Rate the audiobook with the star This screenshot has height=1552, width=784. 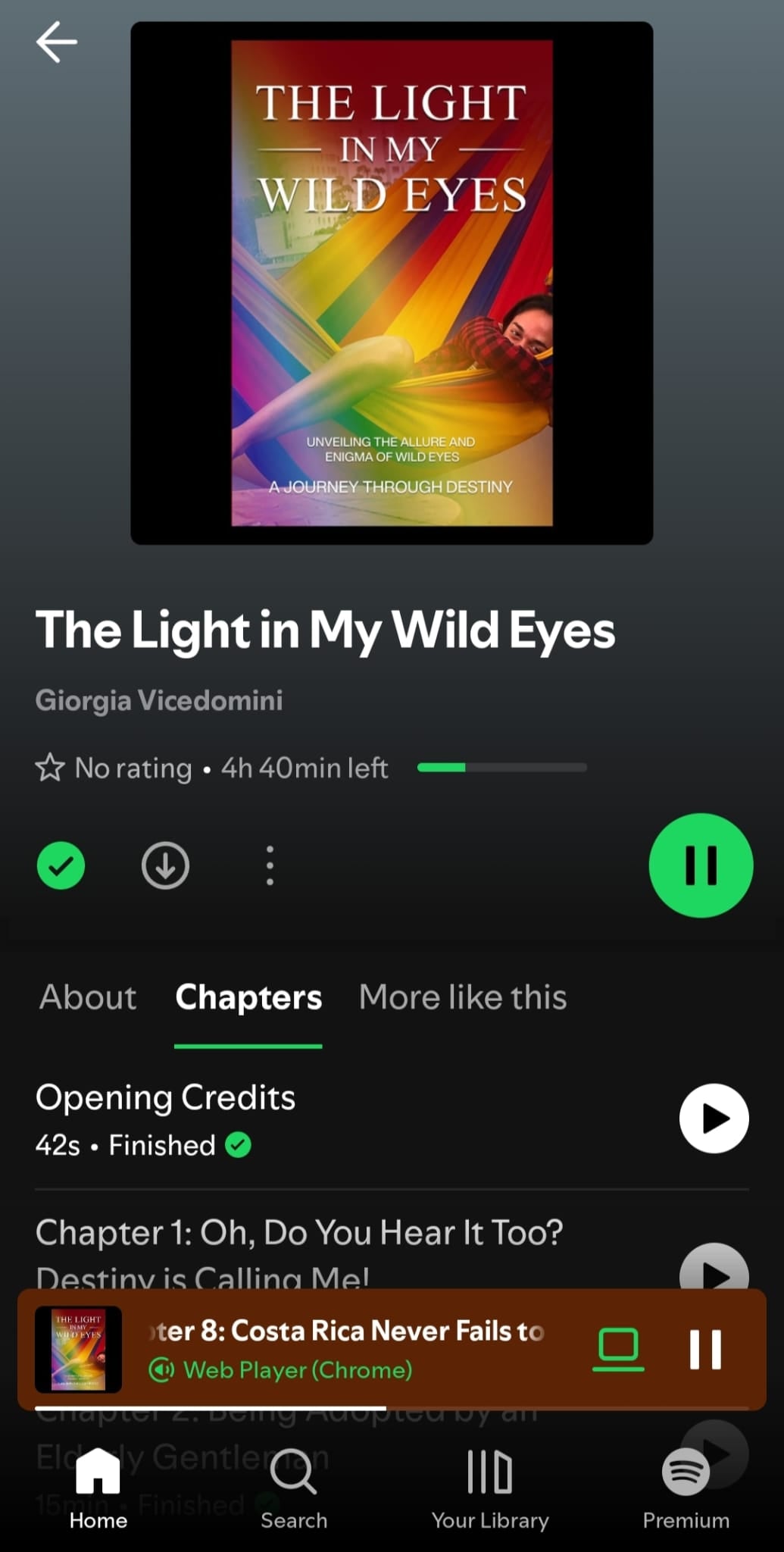(50, 768)
